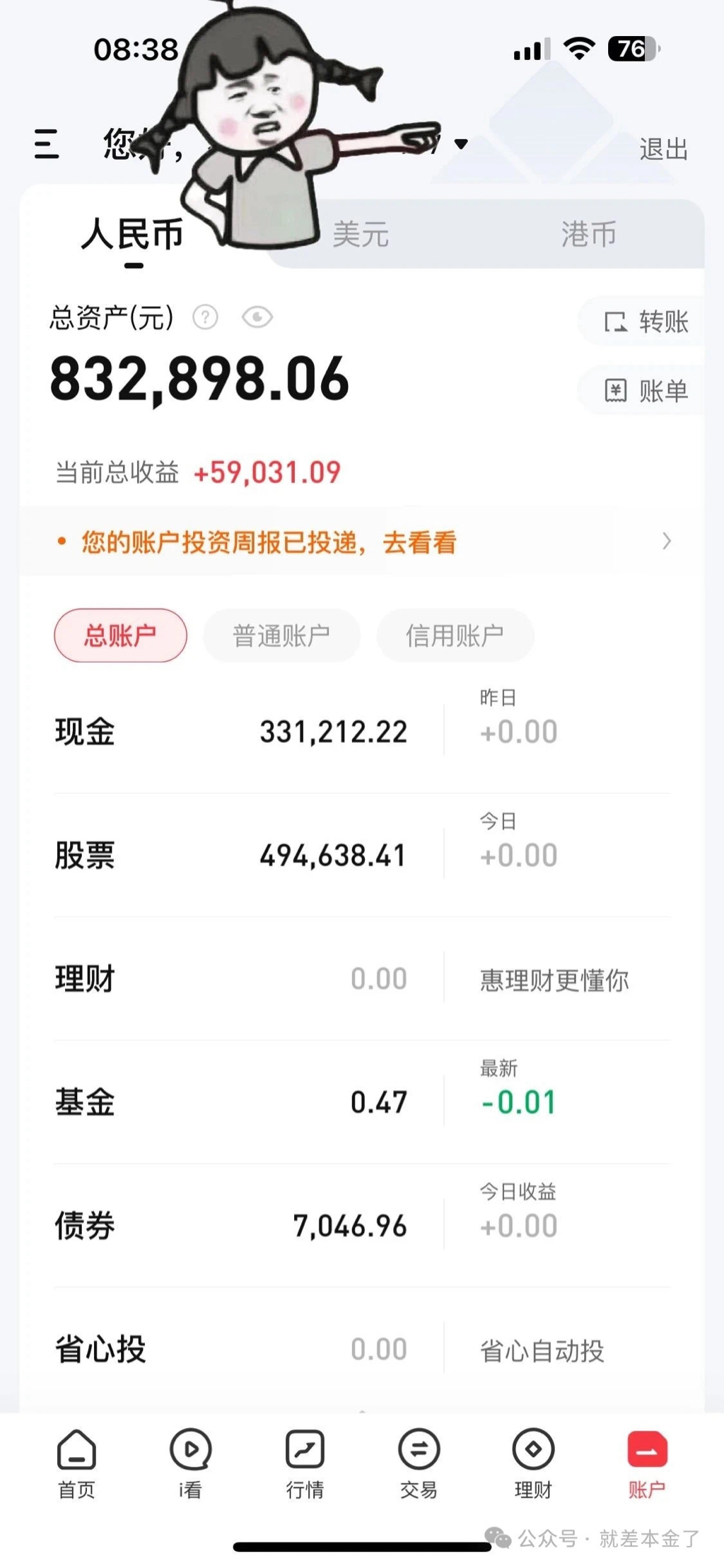Switch to the 美元 currency tab
Screen dimensions: 724x1568
[x=361, y=234]
